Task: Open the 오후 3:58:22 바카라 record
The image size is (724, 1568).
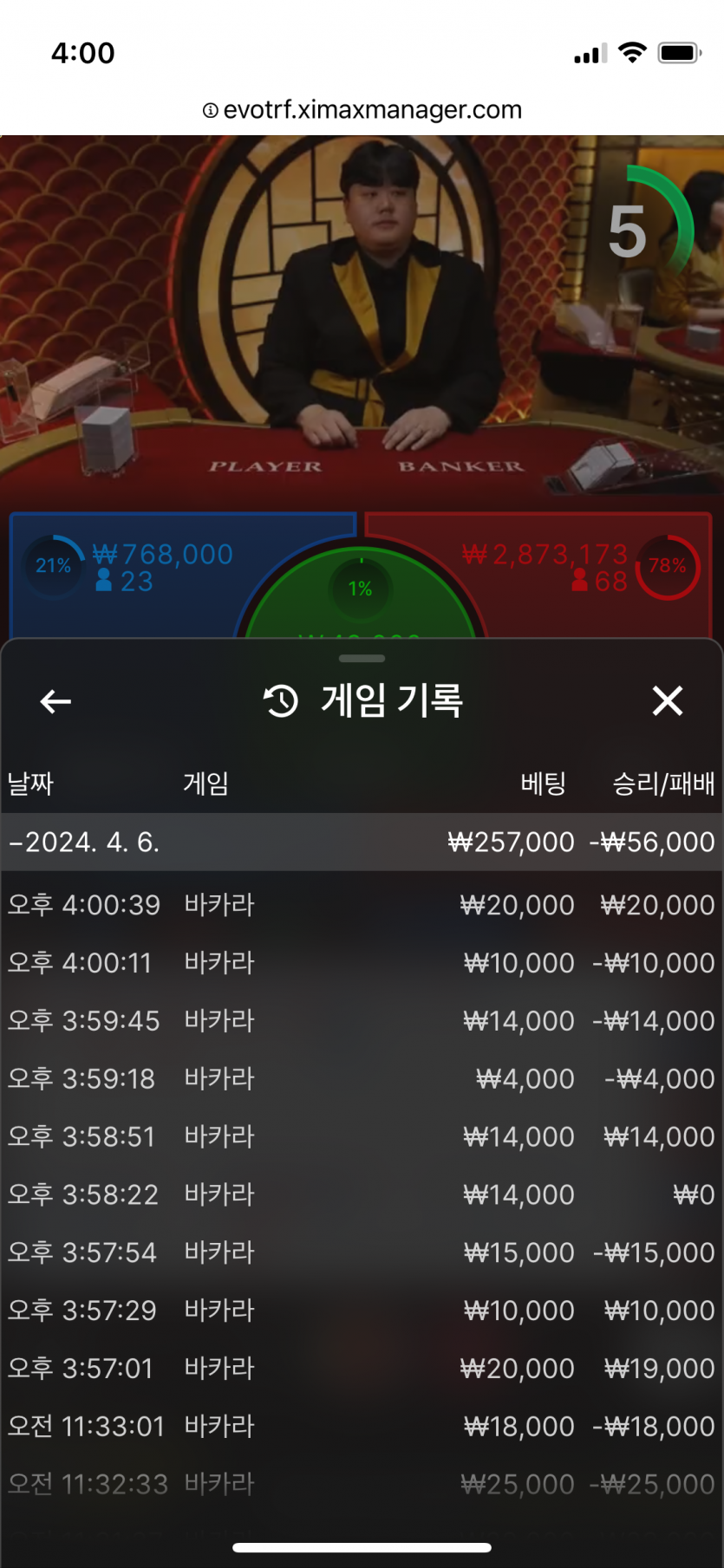Action: coord(361,1194)
